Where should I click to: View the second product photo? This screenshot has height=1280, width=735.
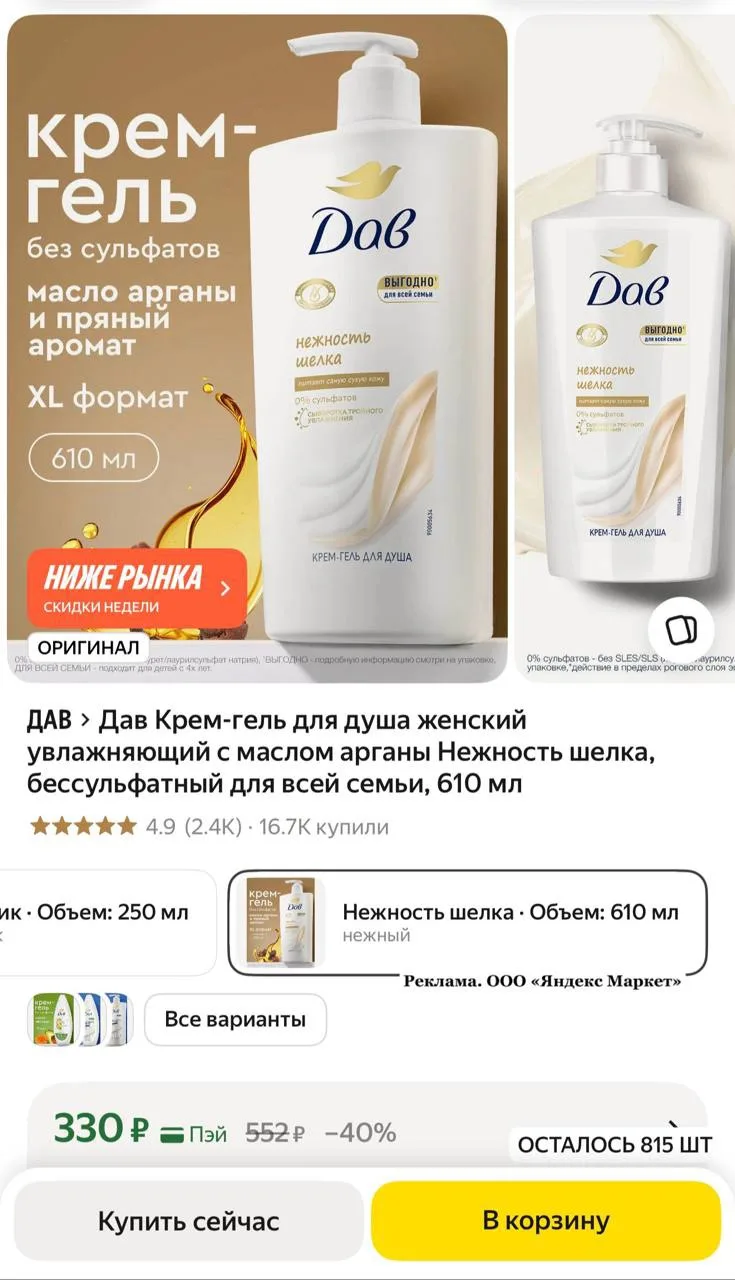(626, 348)
